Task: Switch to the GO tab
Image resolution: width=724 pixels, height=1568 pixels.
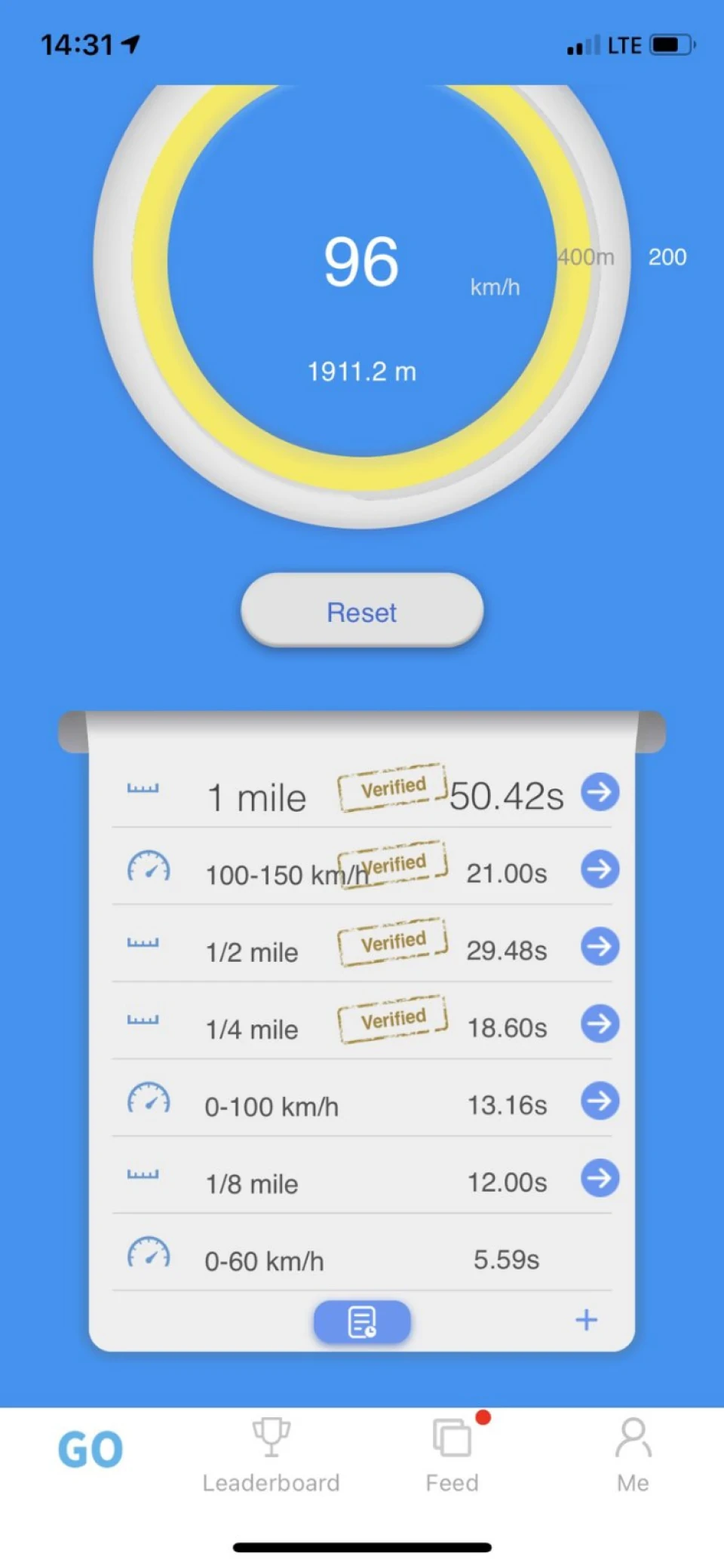Action: click(90, 1450)
